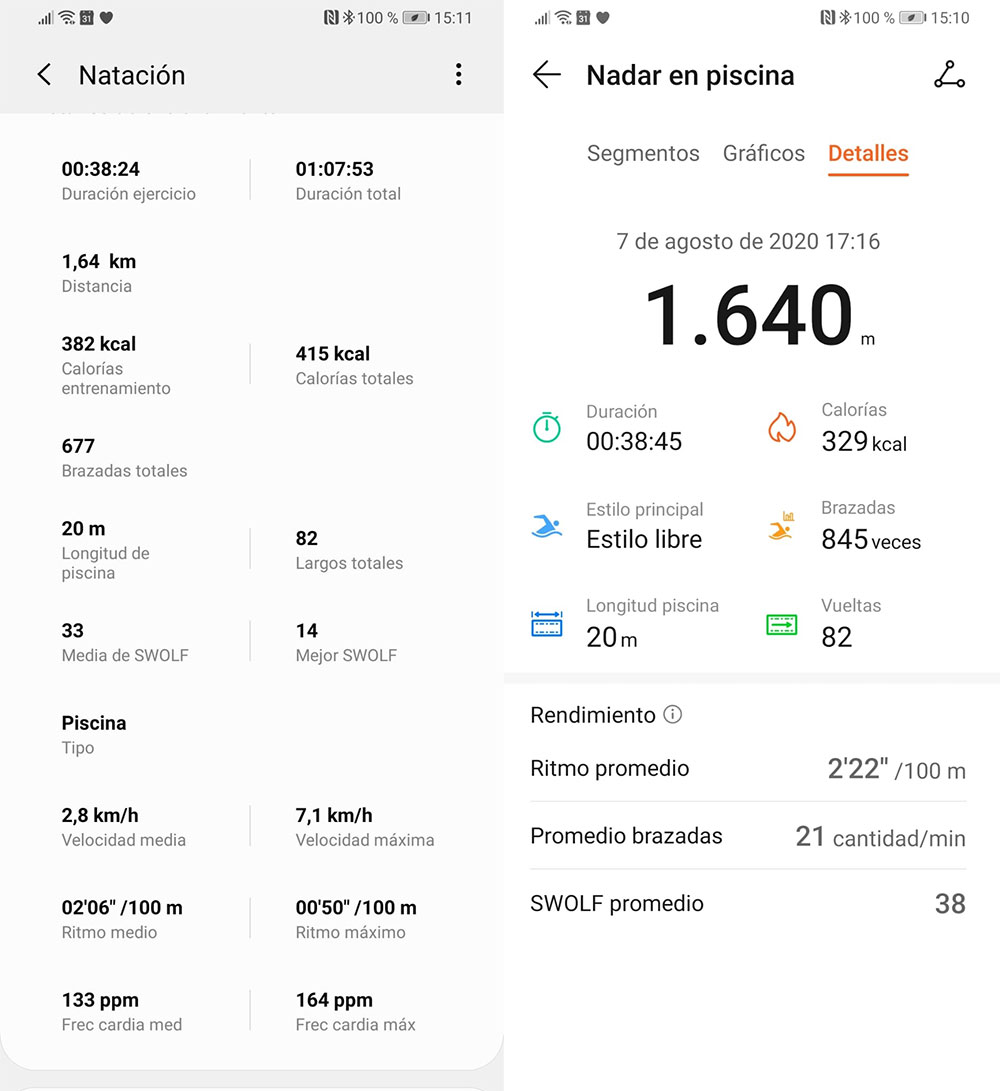Screen dimensions: 1000x1091
Task: Switch to the Segmentos tab
Action: coord(643,154)
